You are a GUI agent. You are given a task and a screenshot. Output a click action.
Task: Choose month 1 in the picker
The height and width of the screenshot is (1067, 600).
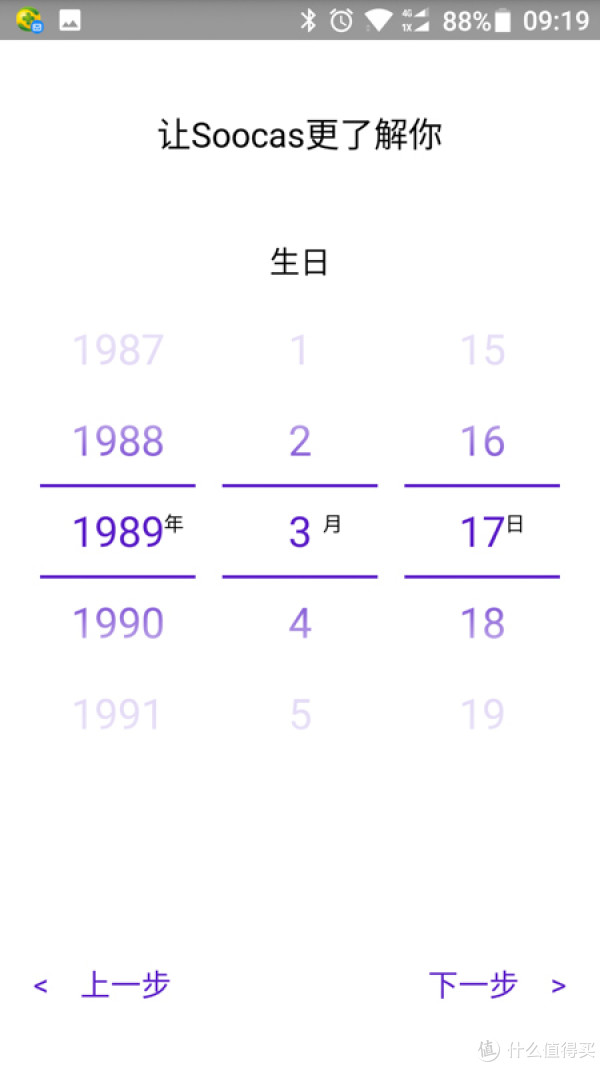coord(300,350)
